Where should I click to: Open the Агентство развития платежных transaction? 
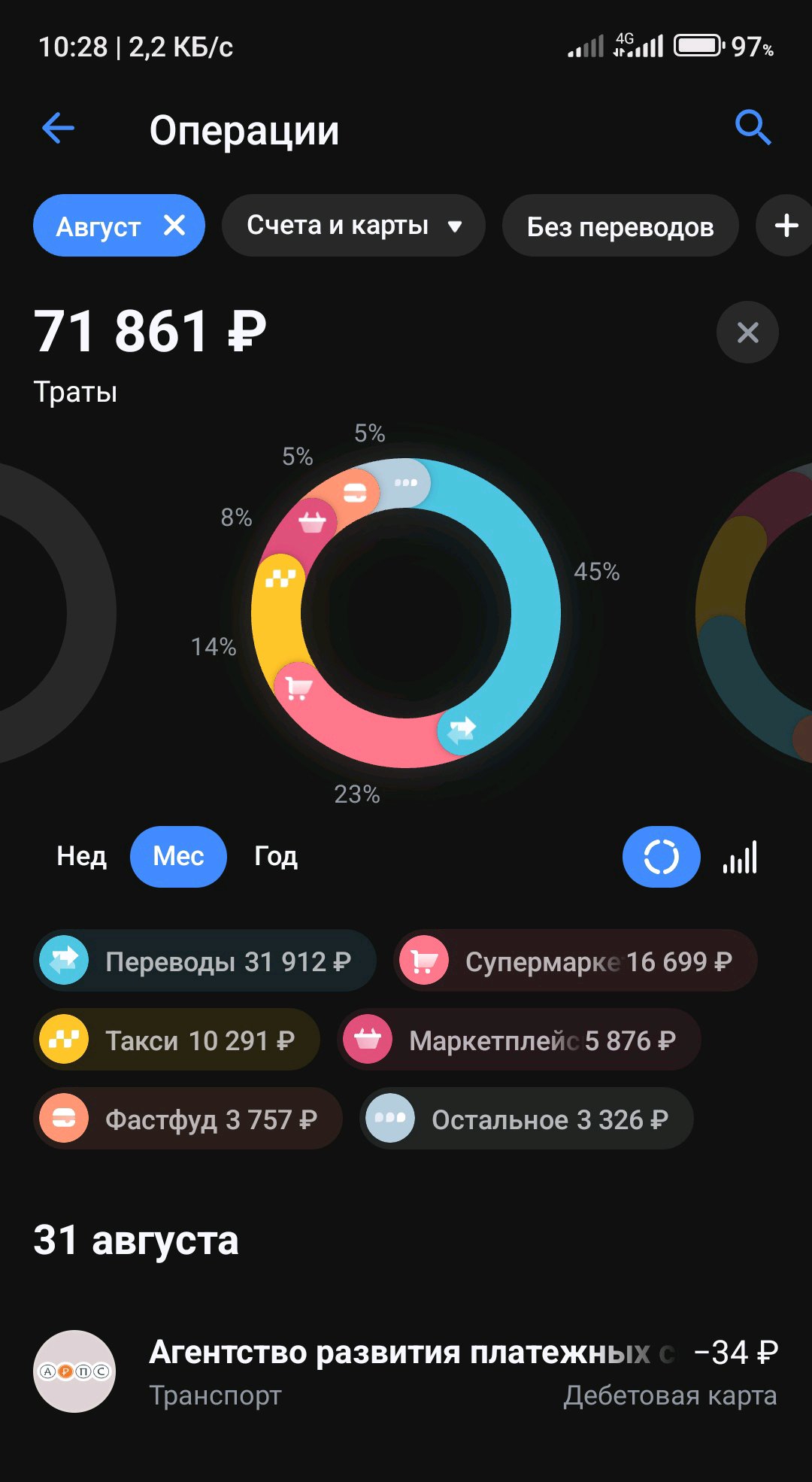(406, 1371)
